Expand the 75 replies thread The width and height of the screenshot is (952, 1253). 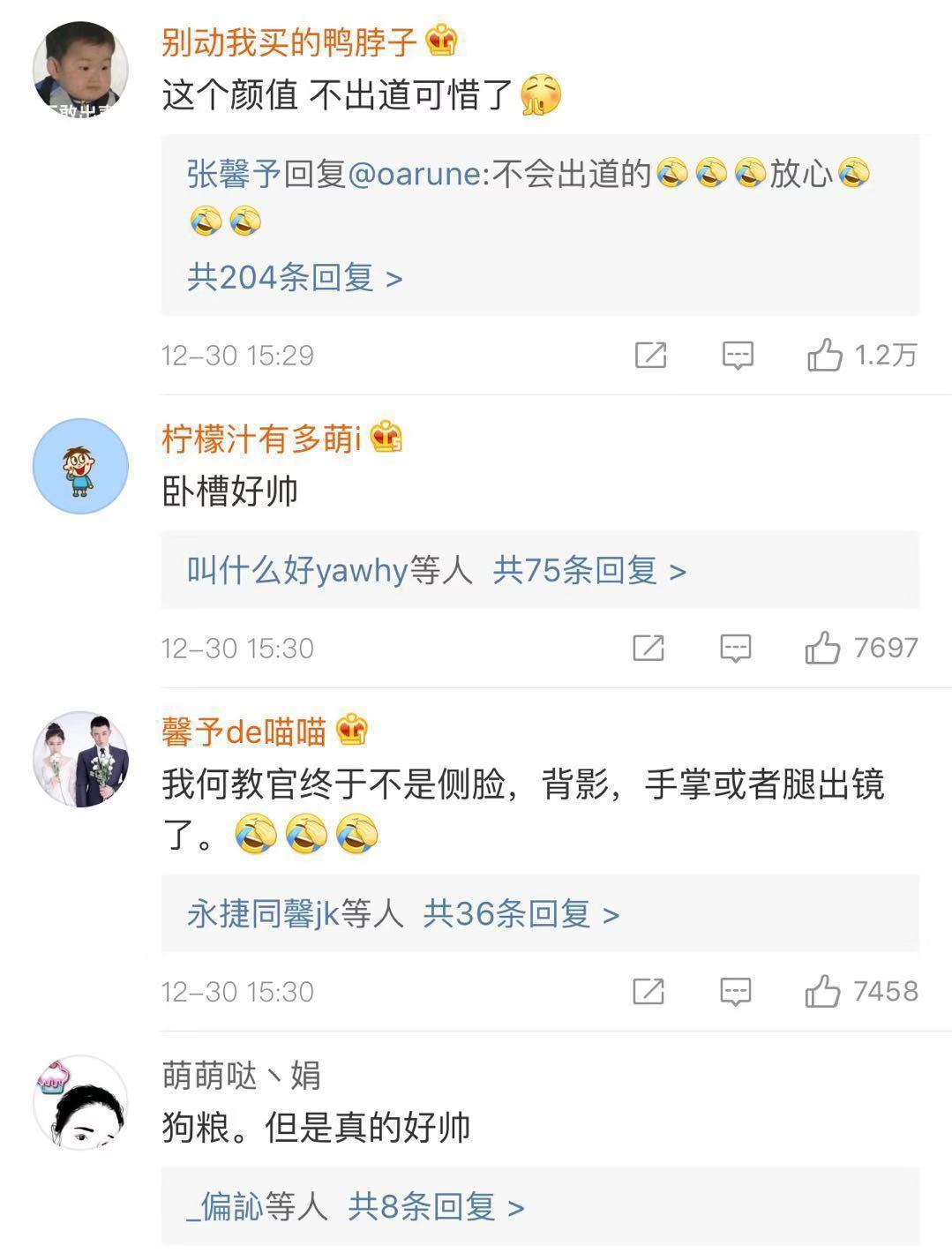pos(588,571)
